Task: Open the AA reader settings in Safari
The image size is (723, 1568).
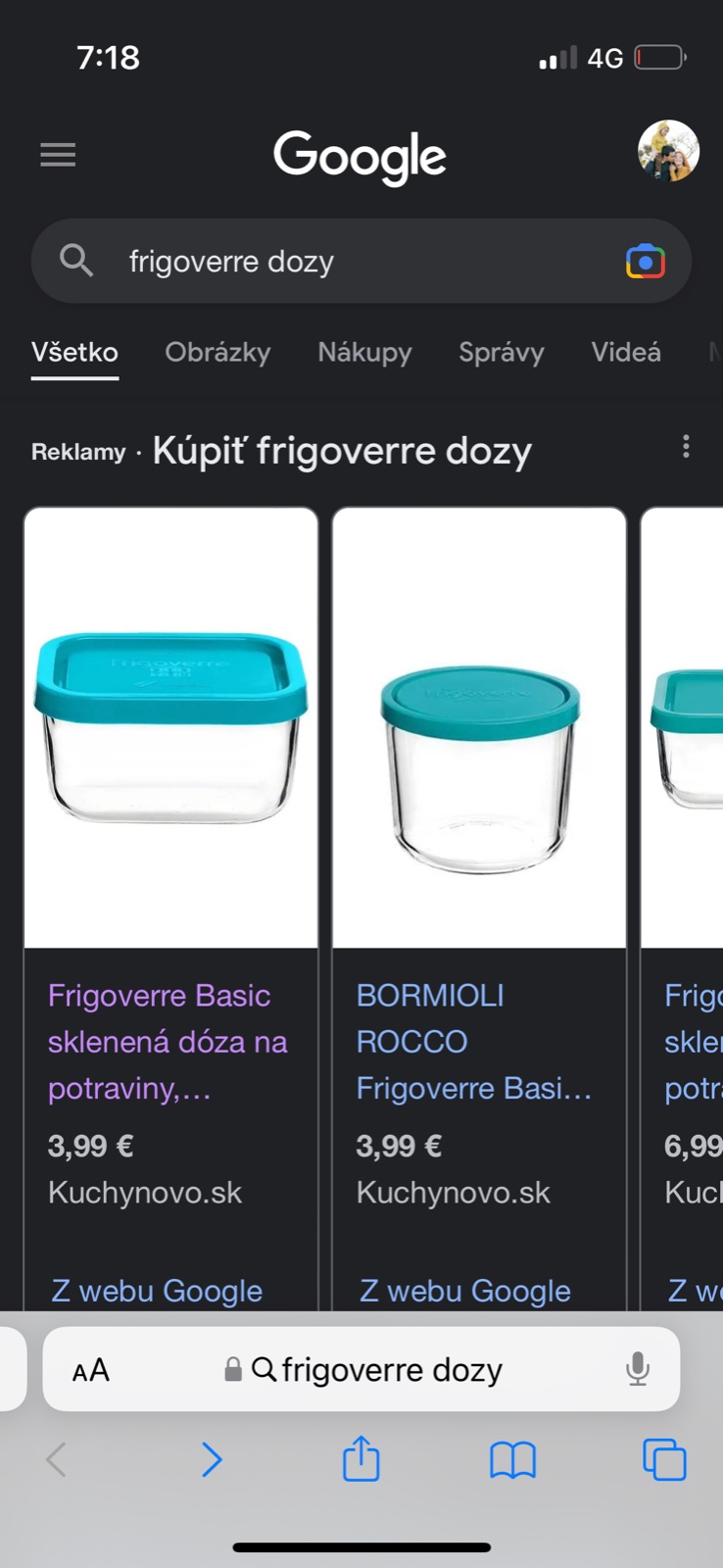Action: coord(91,1370)
